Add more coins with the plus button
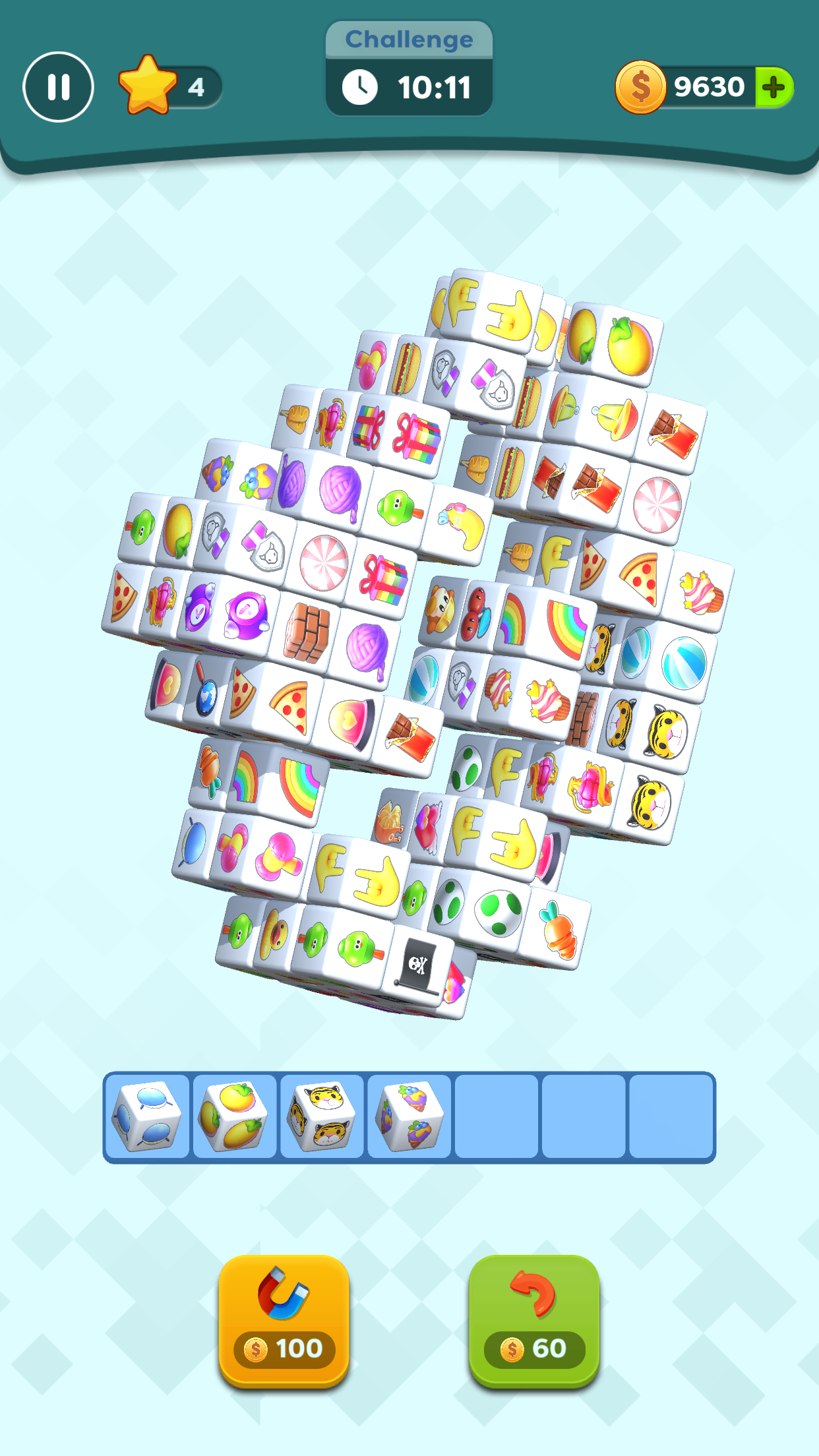The width and height of the screenshot is (819, 1456). (x=775, y=87)
